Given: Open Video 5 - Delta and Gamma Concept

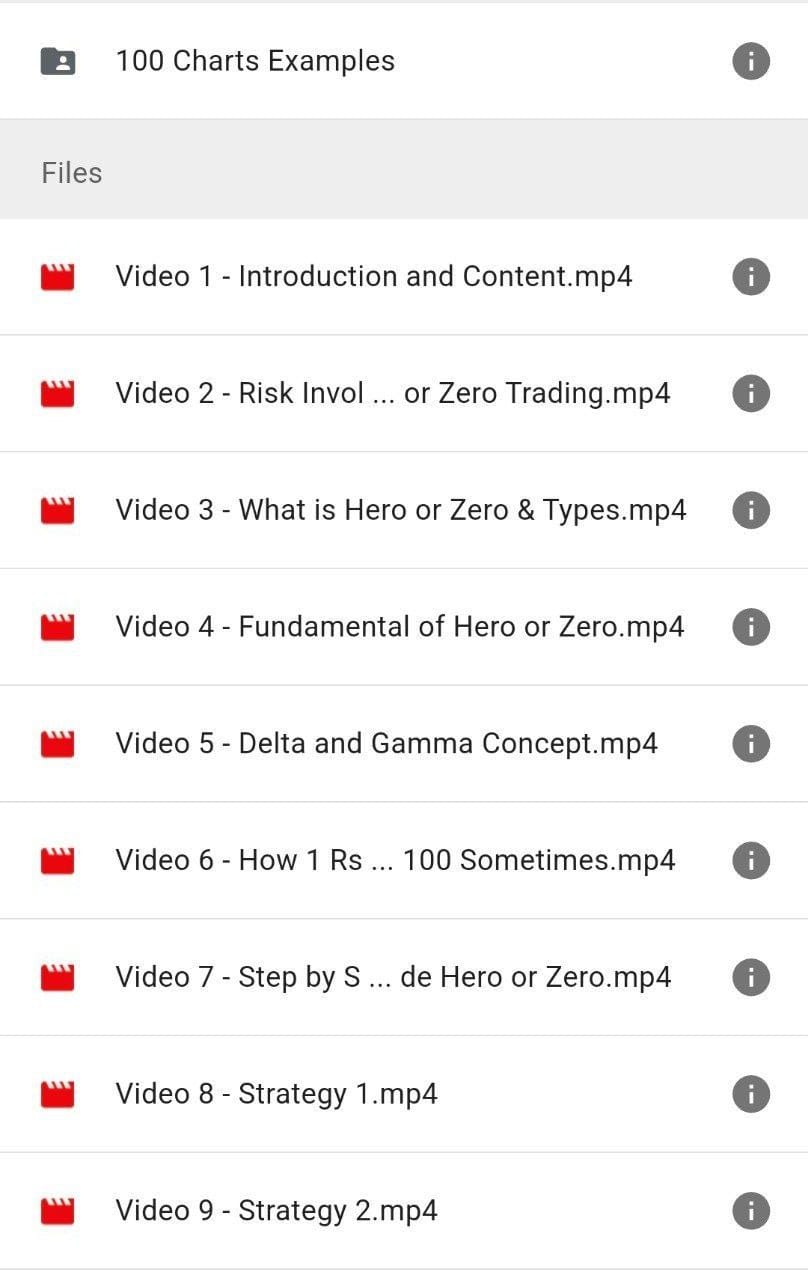Looking at the screenshot, I should [x=386, y=744].
